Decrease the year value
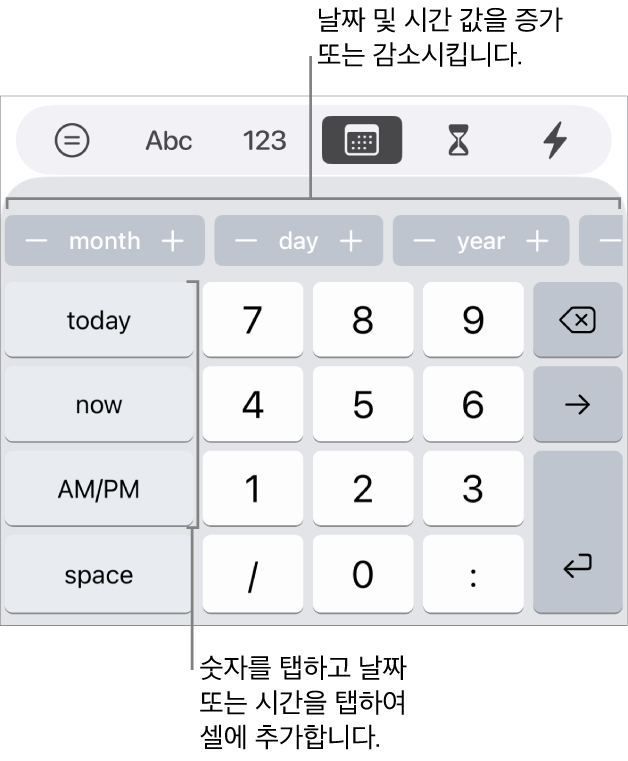Viewport: 628px width, 761px height. tap(424, 241)
